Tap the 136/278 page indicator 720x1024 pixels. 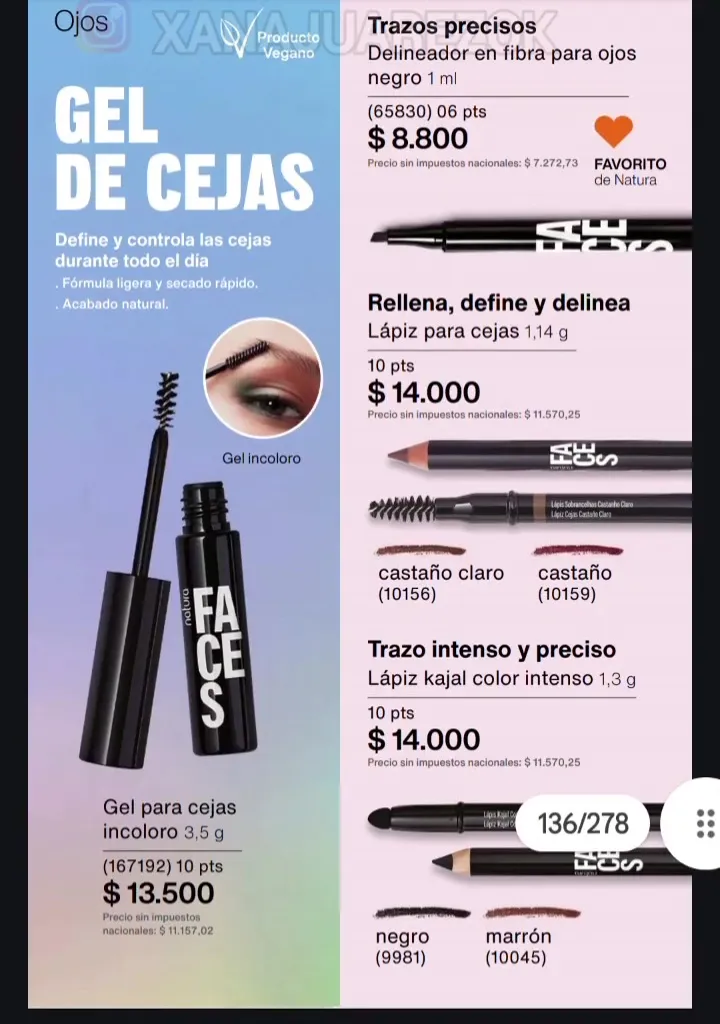click(583, 824)
